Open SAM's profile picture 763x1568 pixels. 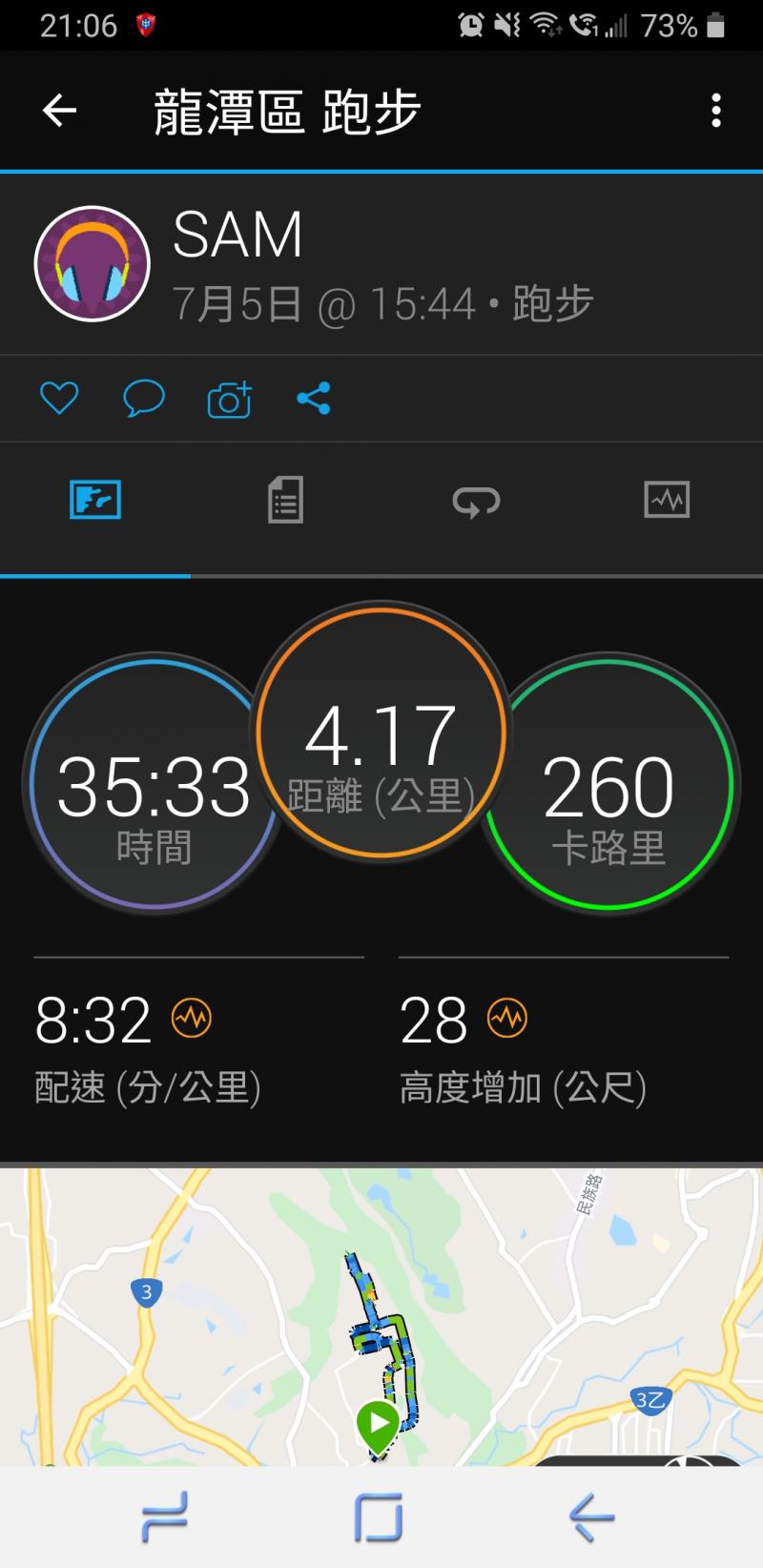click(x=93, y=264)
